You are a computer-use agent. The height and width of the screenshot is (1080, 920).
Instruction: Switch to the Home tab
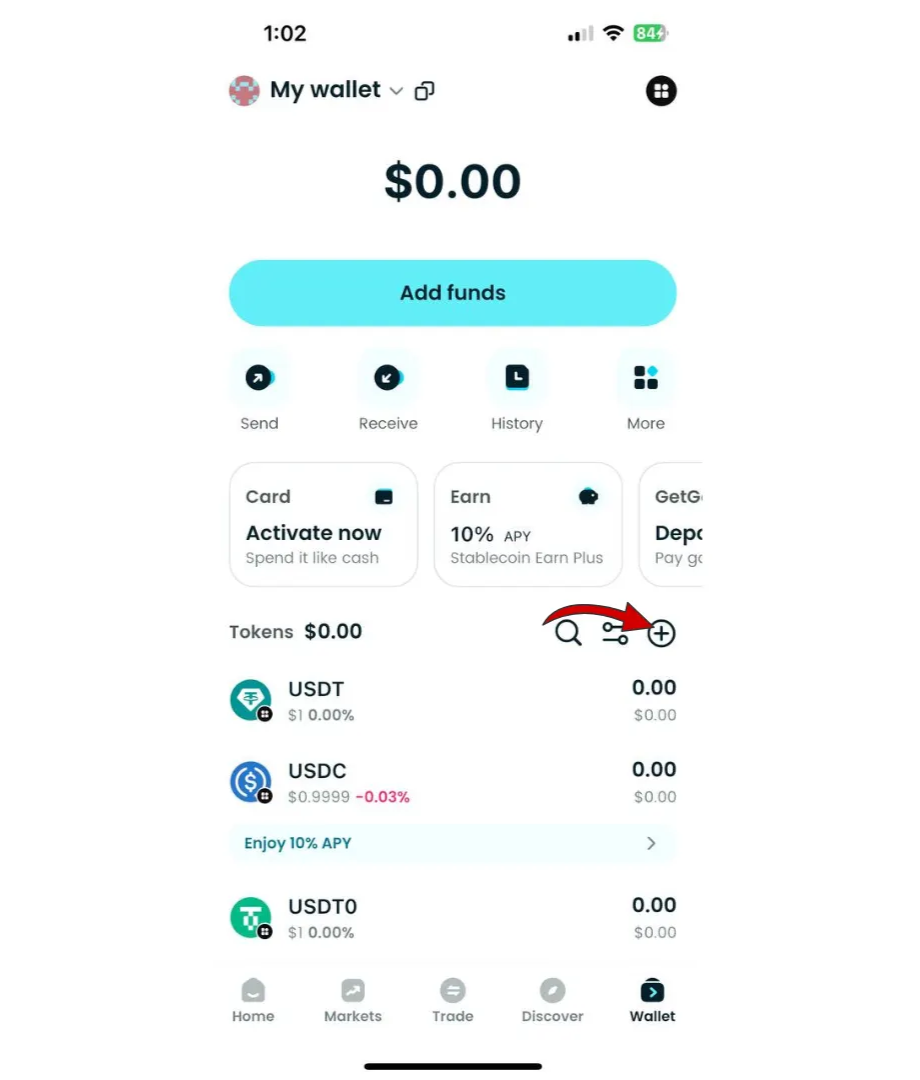click(253, 1000)
